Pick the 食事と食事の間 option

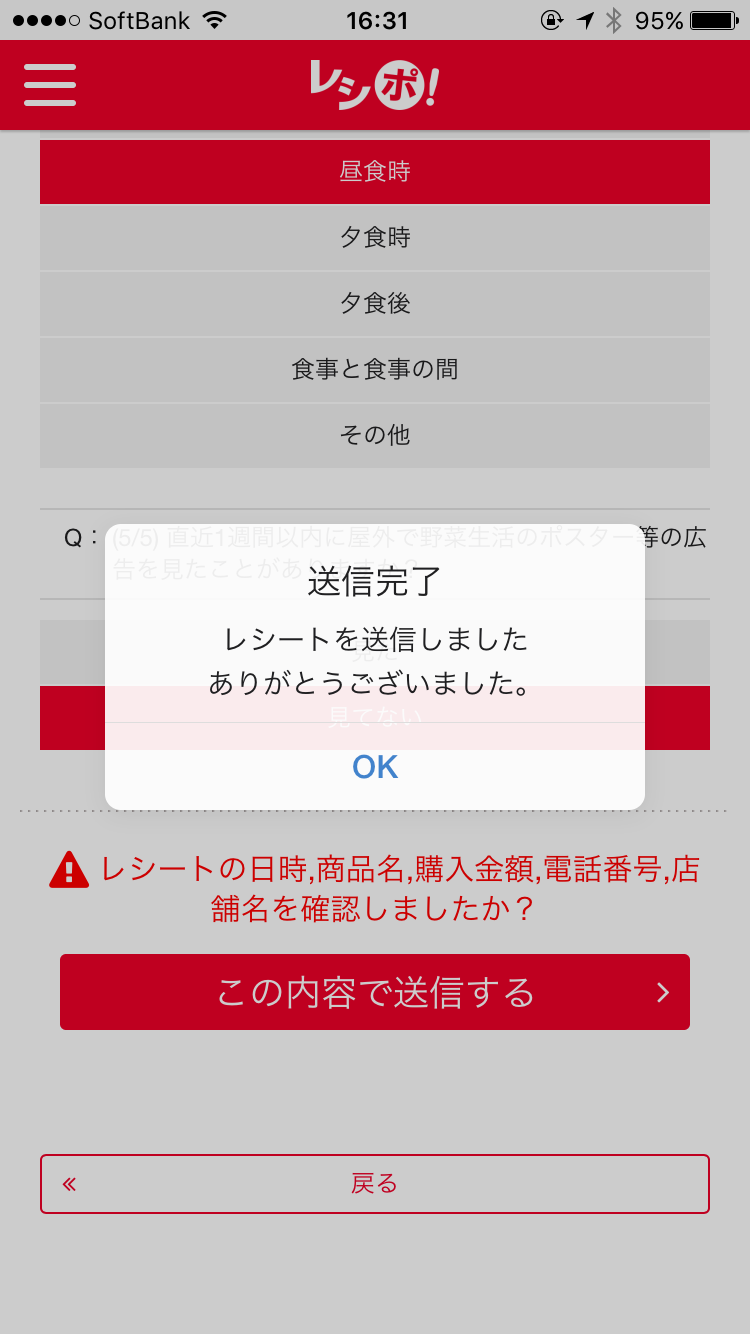[375, 370]
